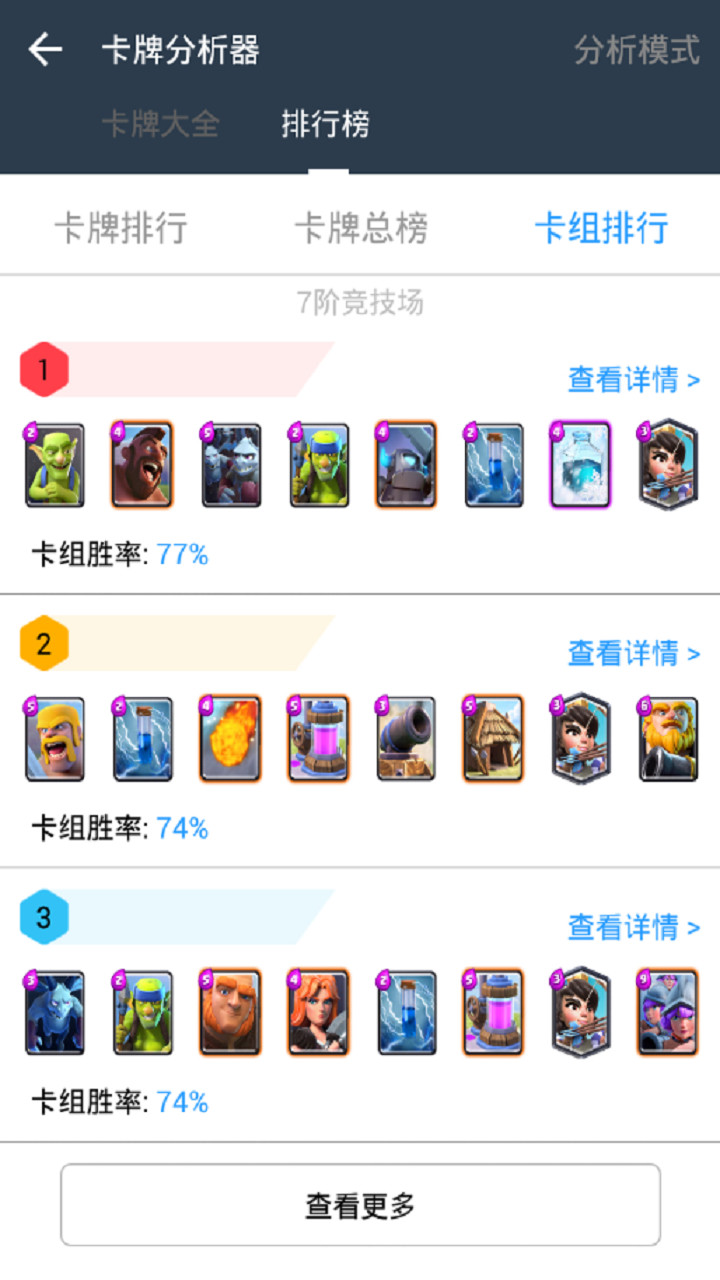Image resolution: width=720 pixels, height=1280 pixels.
Task: Select the 卡组排行 sub-tab
Action: point(602,228)
